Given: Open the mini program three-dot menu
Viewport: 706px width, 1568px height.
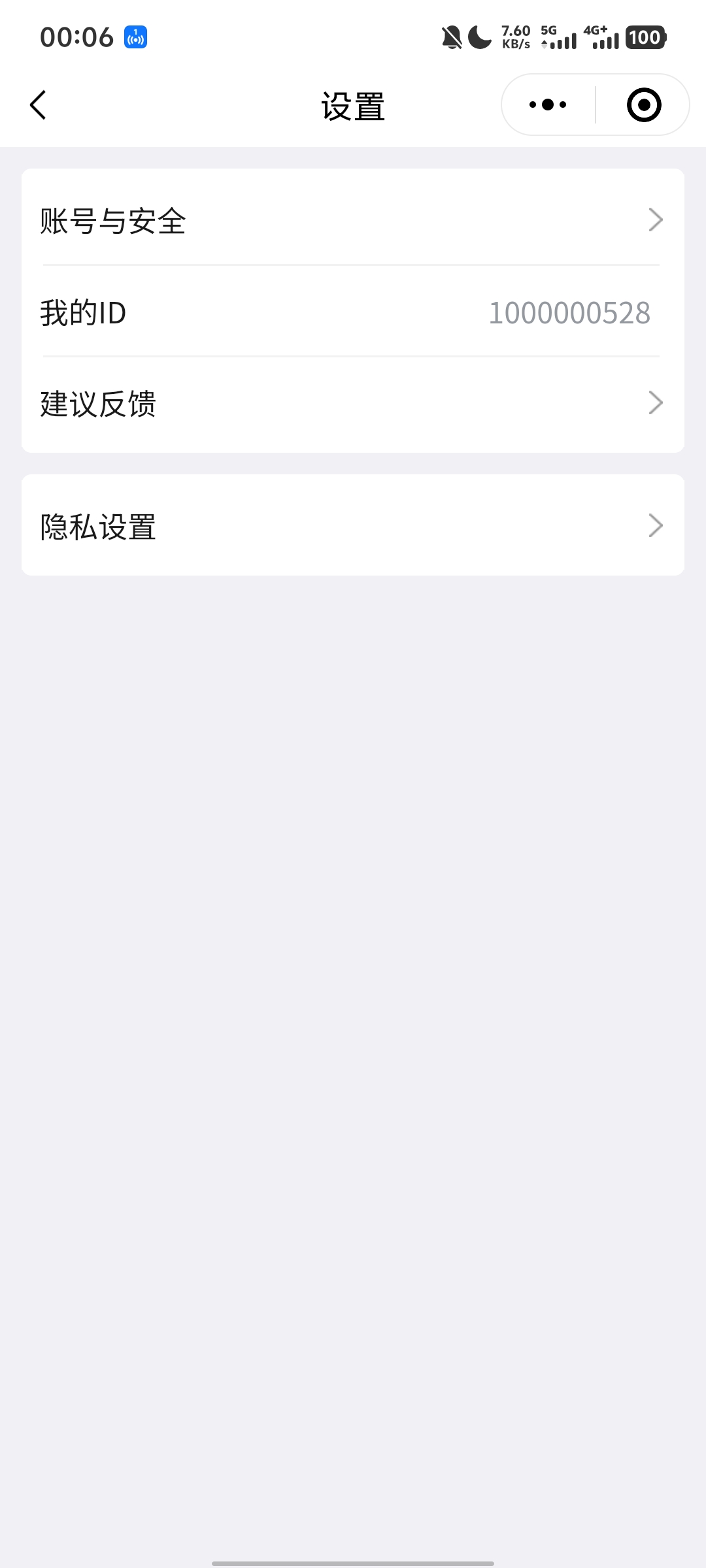Looking at the screenshot, I should click(x=548, y=105).
